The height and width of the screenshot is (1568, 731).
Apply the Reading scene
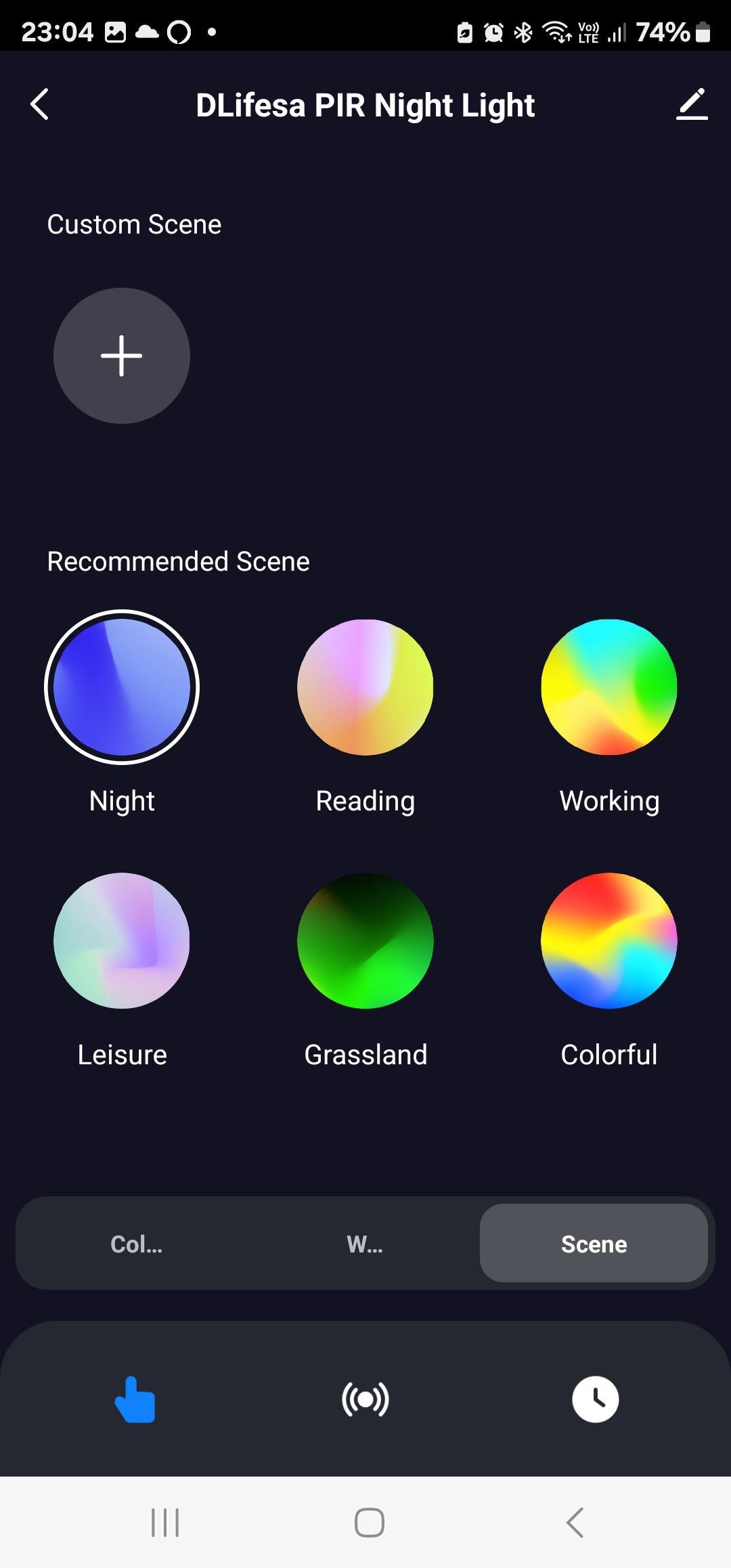[365, 687]
